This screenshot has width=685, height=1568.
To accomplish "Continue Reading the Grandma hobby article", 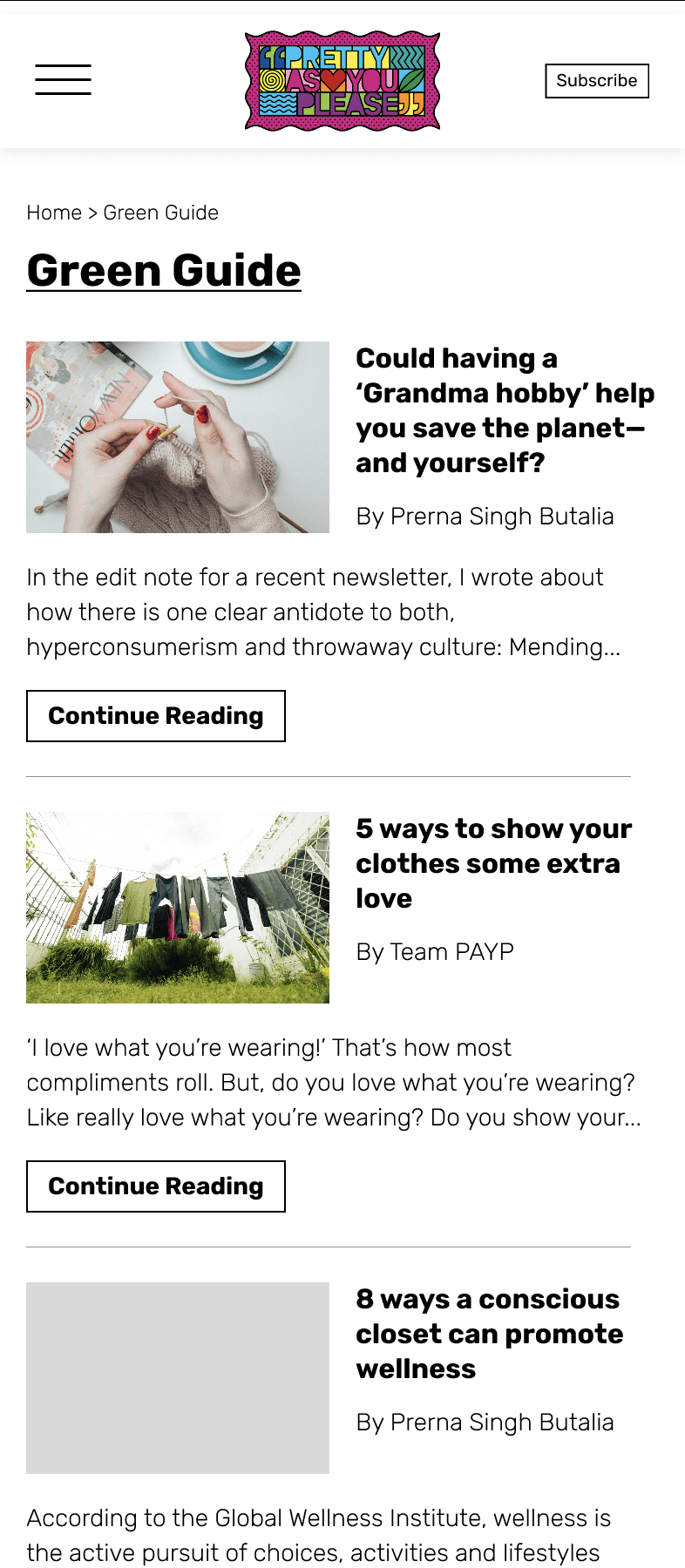I will tap(156, 716).
